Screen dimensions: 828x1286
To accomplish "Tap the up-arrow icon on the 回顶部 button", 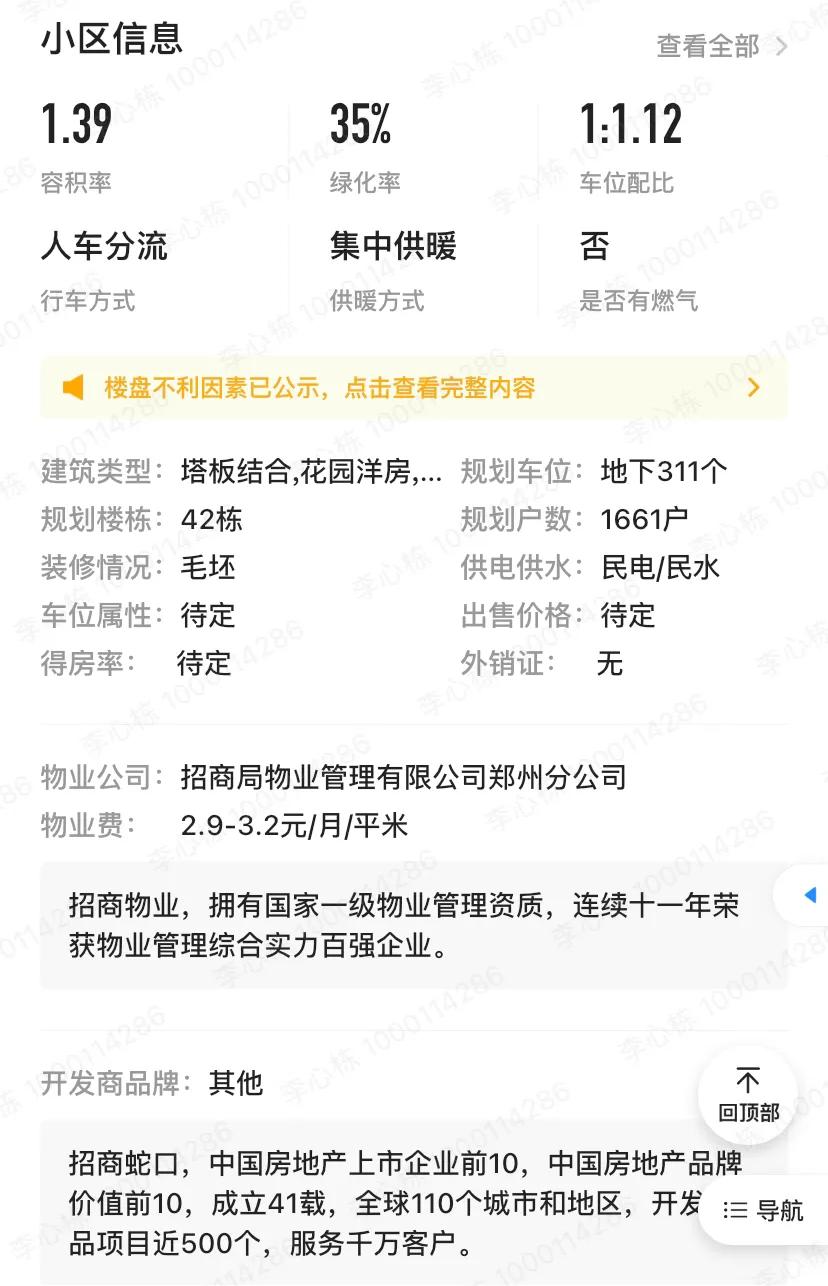I will point(748,1078).
